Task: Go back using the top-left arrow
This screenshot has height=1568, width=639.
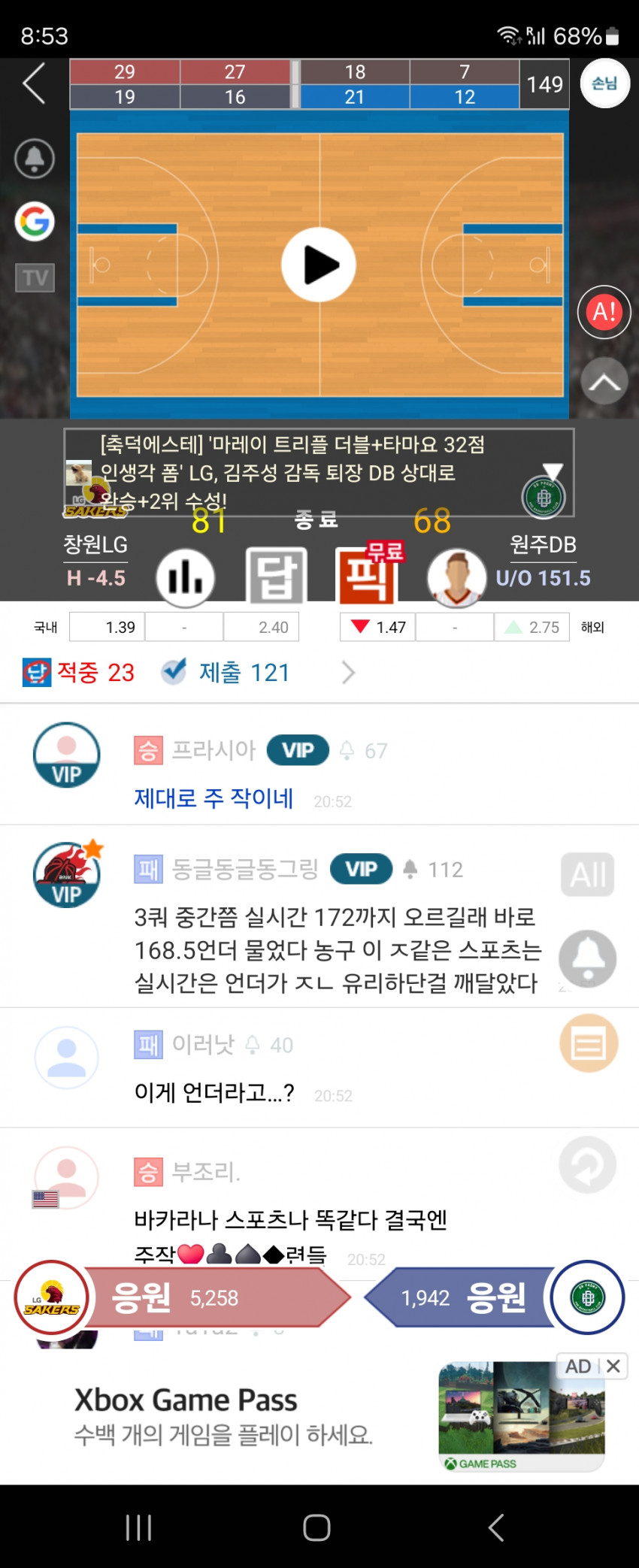Action: (34, 83)
